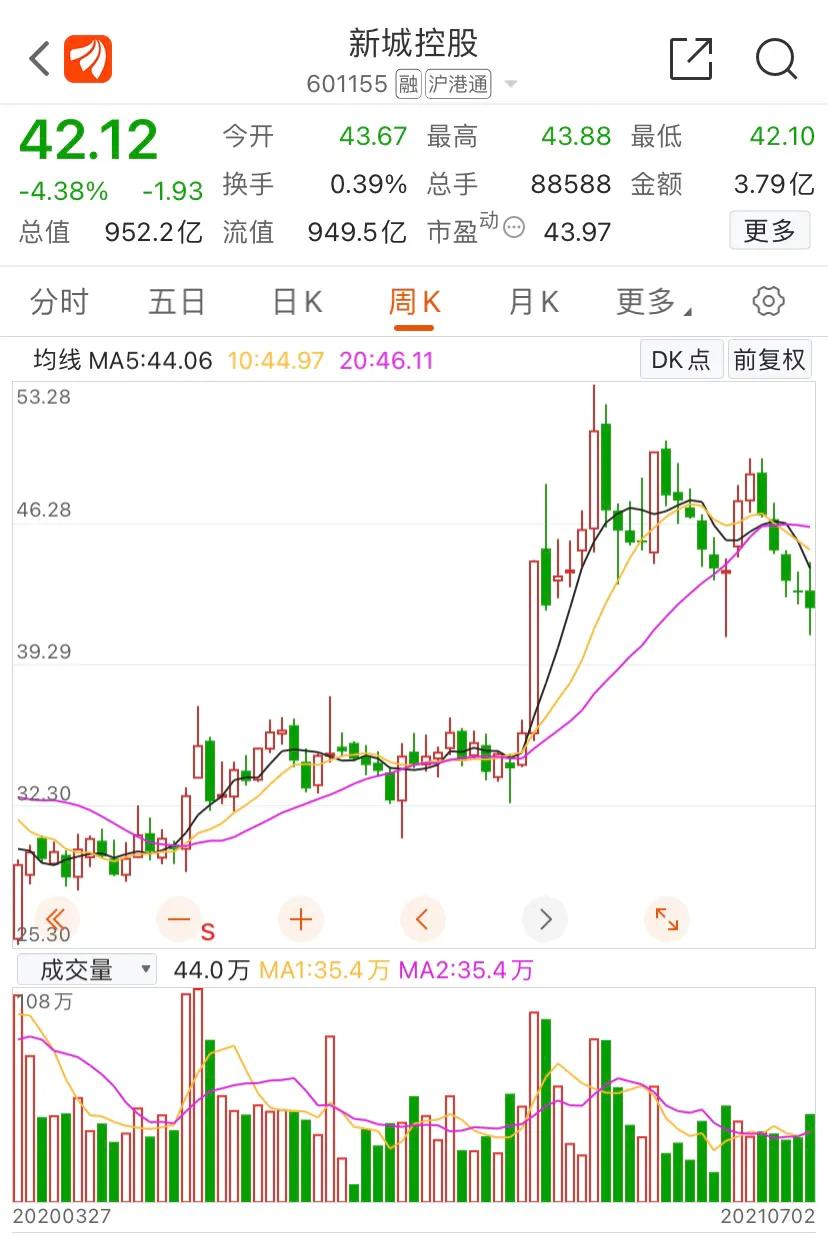Share this stock page

tap(690, 59)
